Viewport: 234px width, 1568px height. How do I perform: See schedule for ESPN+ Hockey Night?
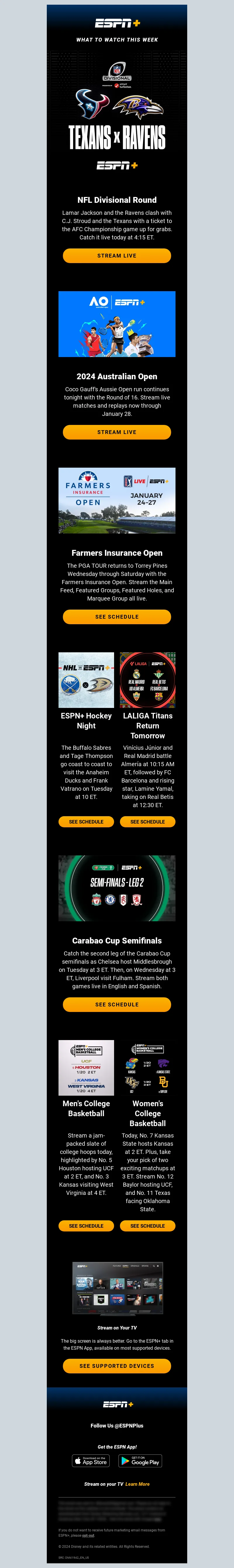click(86, 822)
